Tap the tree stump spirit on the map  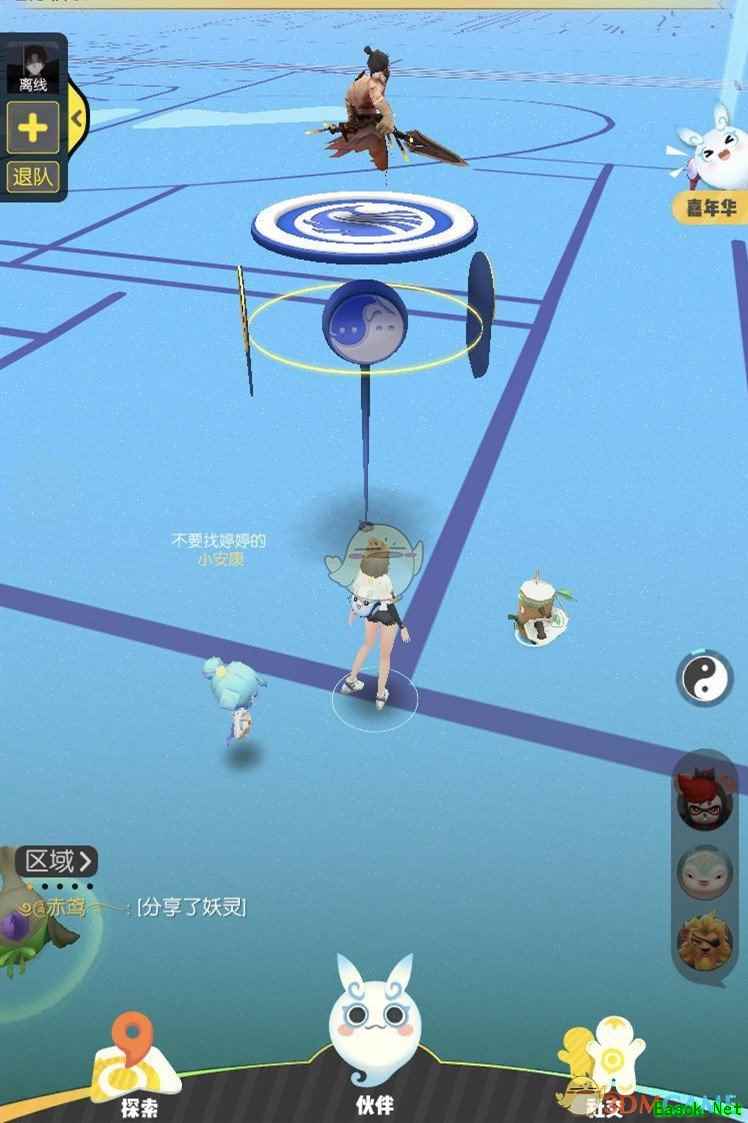(538, 608)
